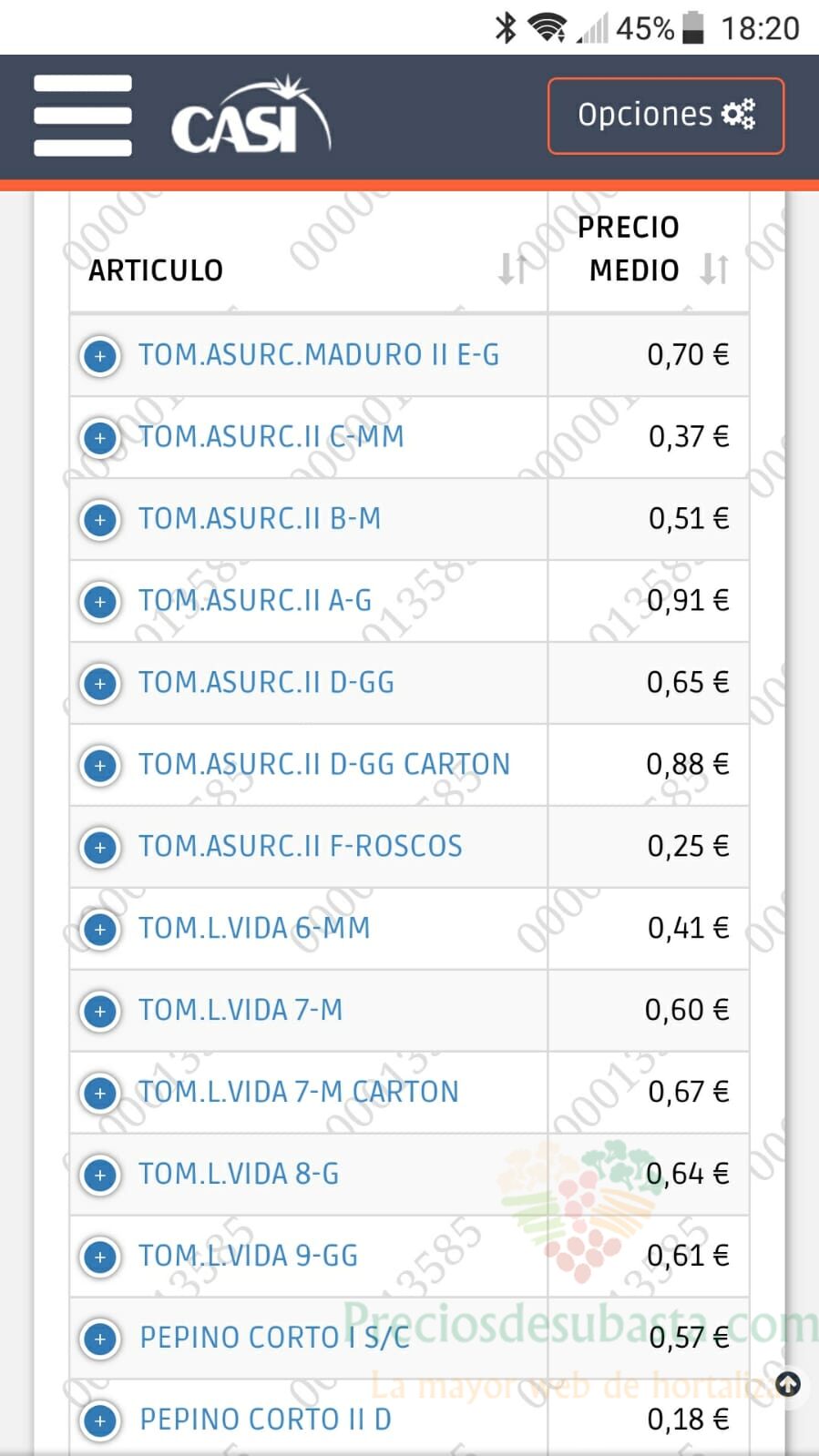Tap the scroll-to-top arrow button
Screen dimensions: 819x1456
click(x=788, y=1385)
